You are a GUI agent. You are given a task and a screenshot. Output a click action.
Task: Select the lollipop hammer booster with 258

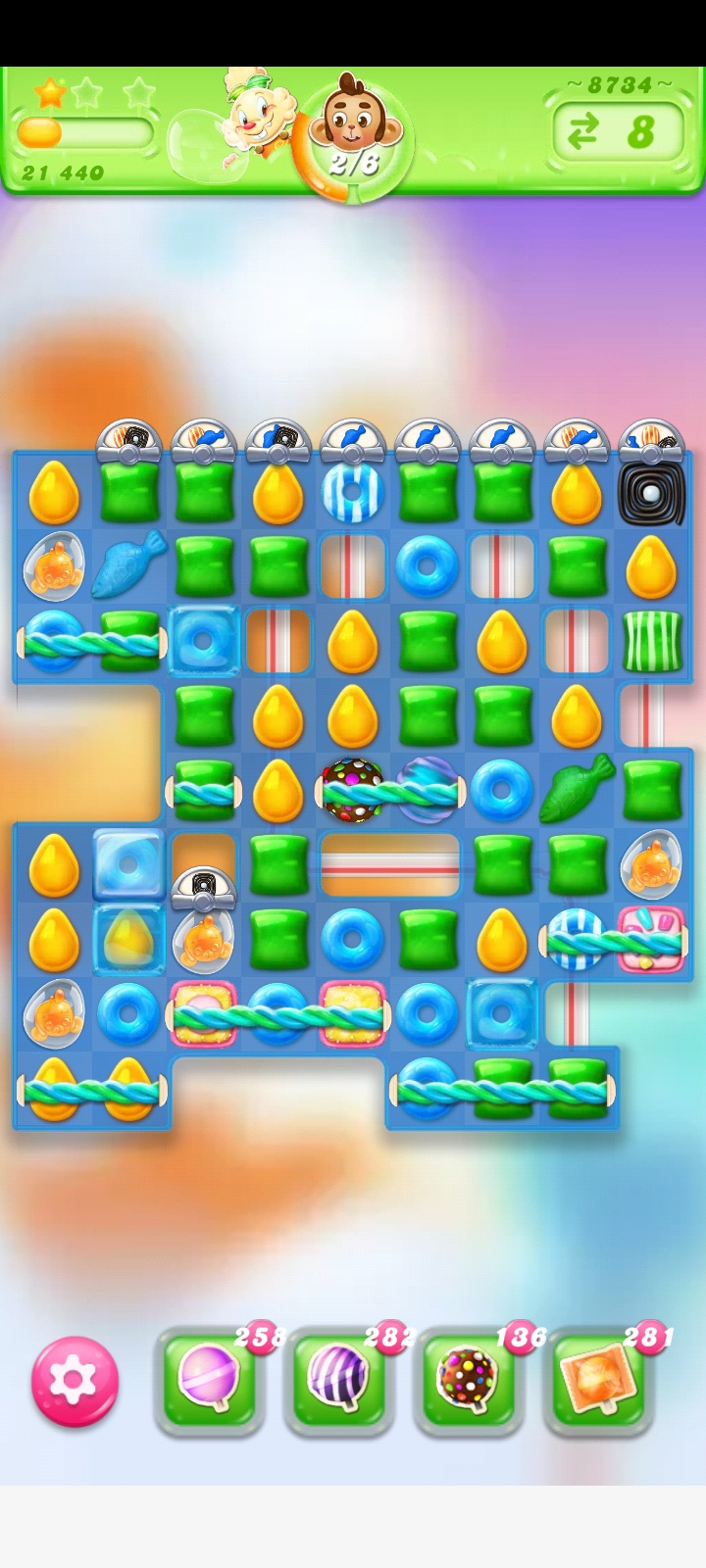209,1380
